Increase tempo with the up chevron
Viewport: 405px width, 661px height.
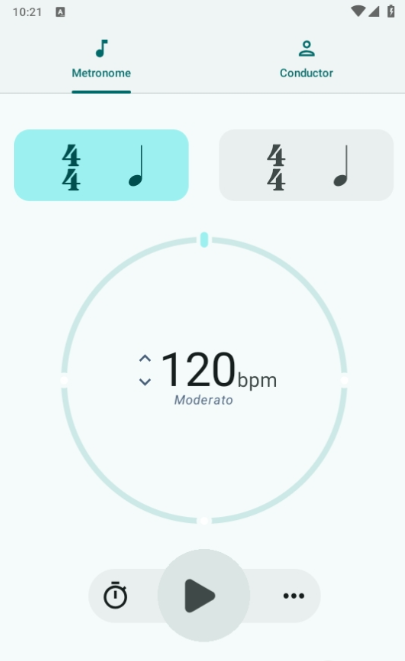click(x=145, y=359)
